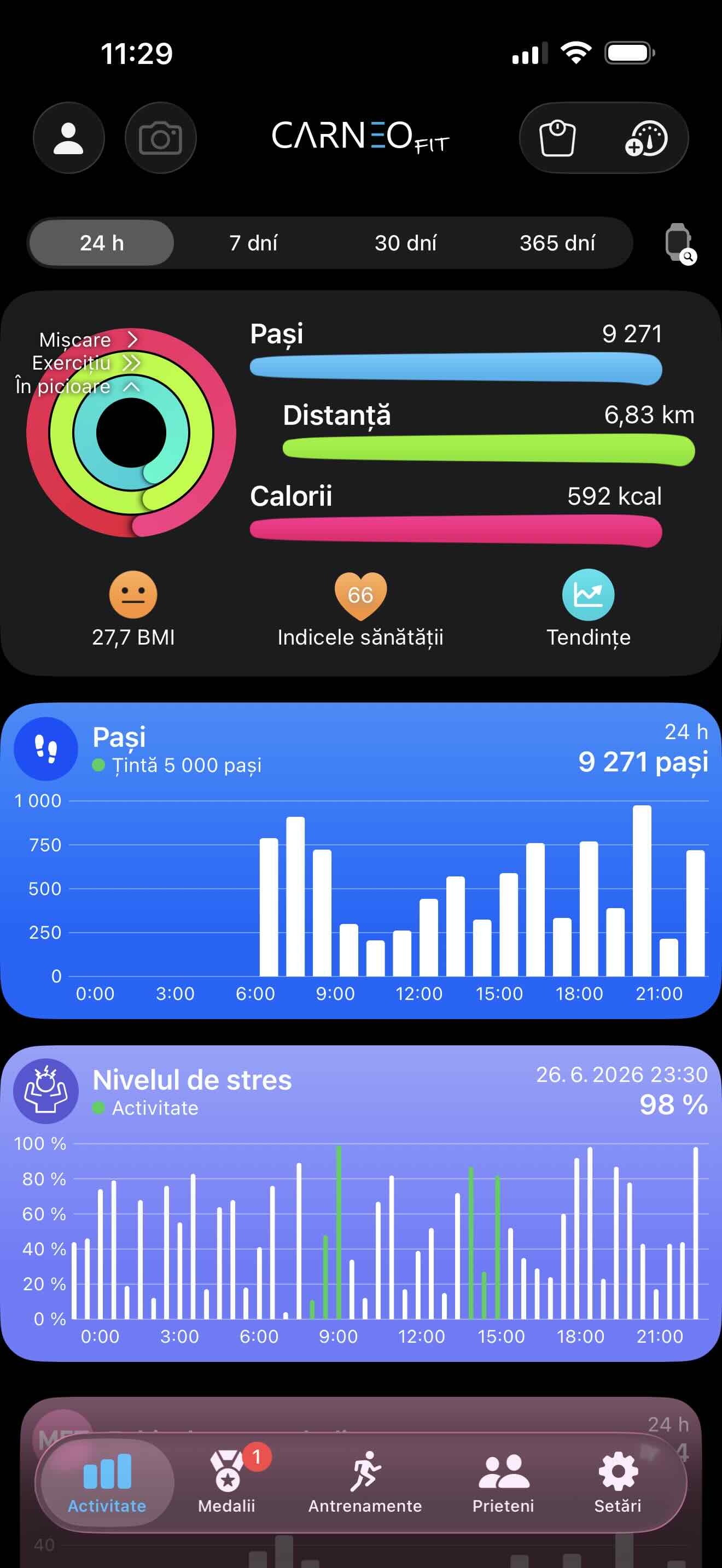Add a new measurement with gauge icon
The width and height of the screenshot is (722, 1568).
click(x=647, y=138)
